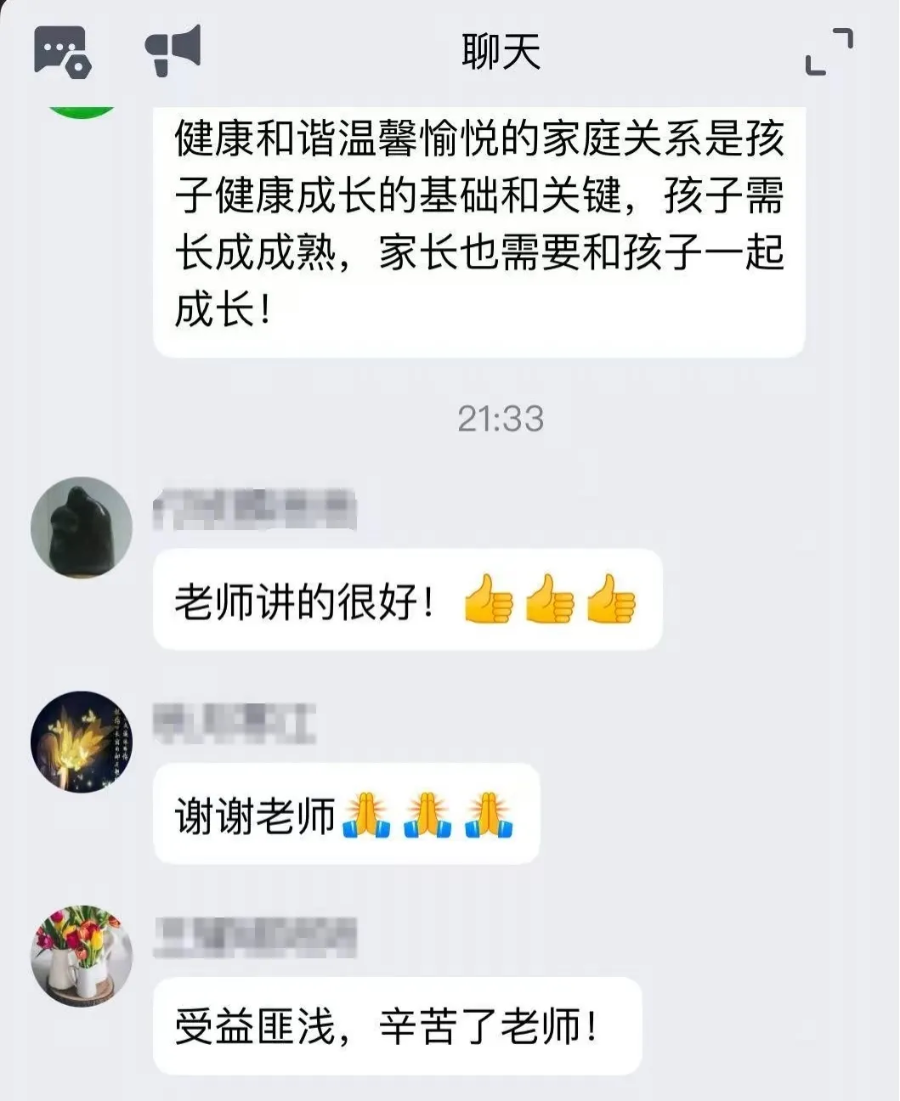The width and height of the screenshot is (900, 1101).
Task: Expand the chat to full screen
Action: pos(829,52)
